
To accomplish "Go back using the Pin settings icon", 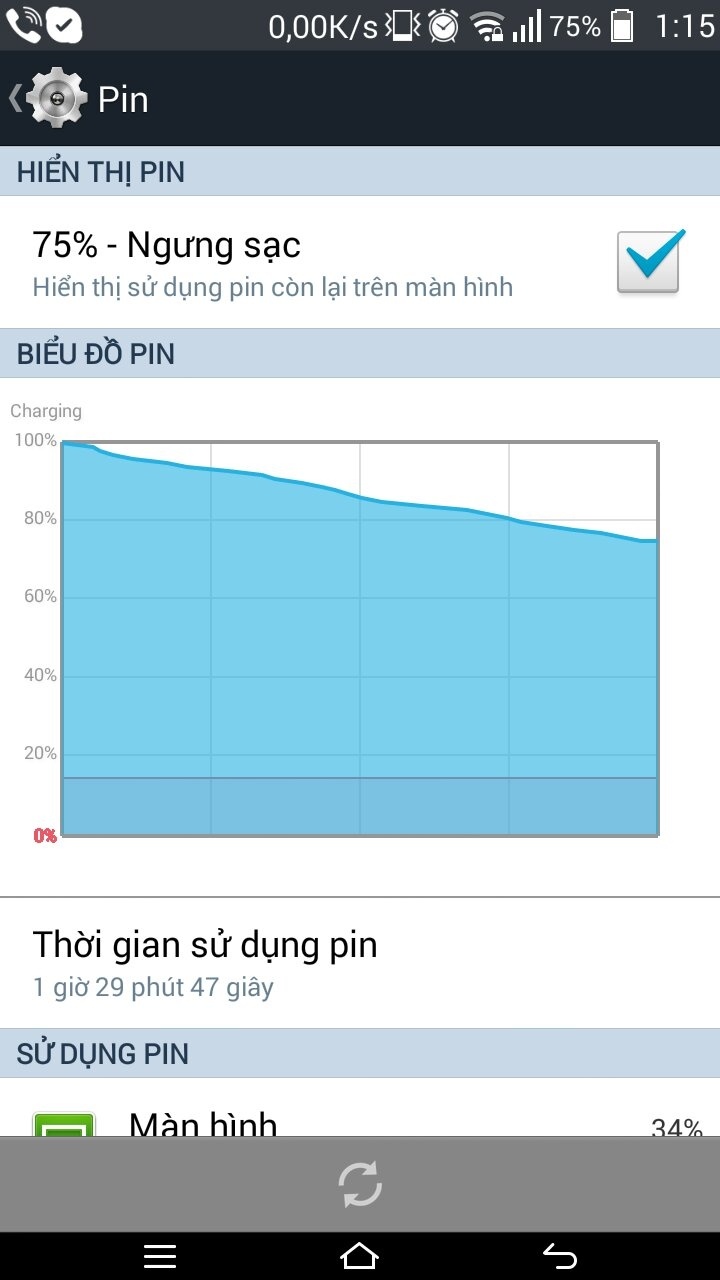I will 50,99.
